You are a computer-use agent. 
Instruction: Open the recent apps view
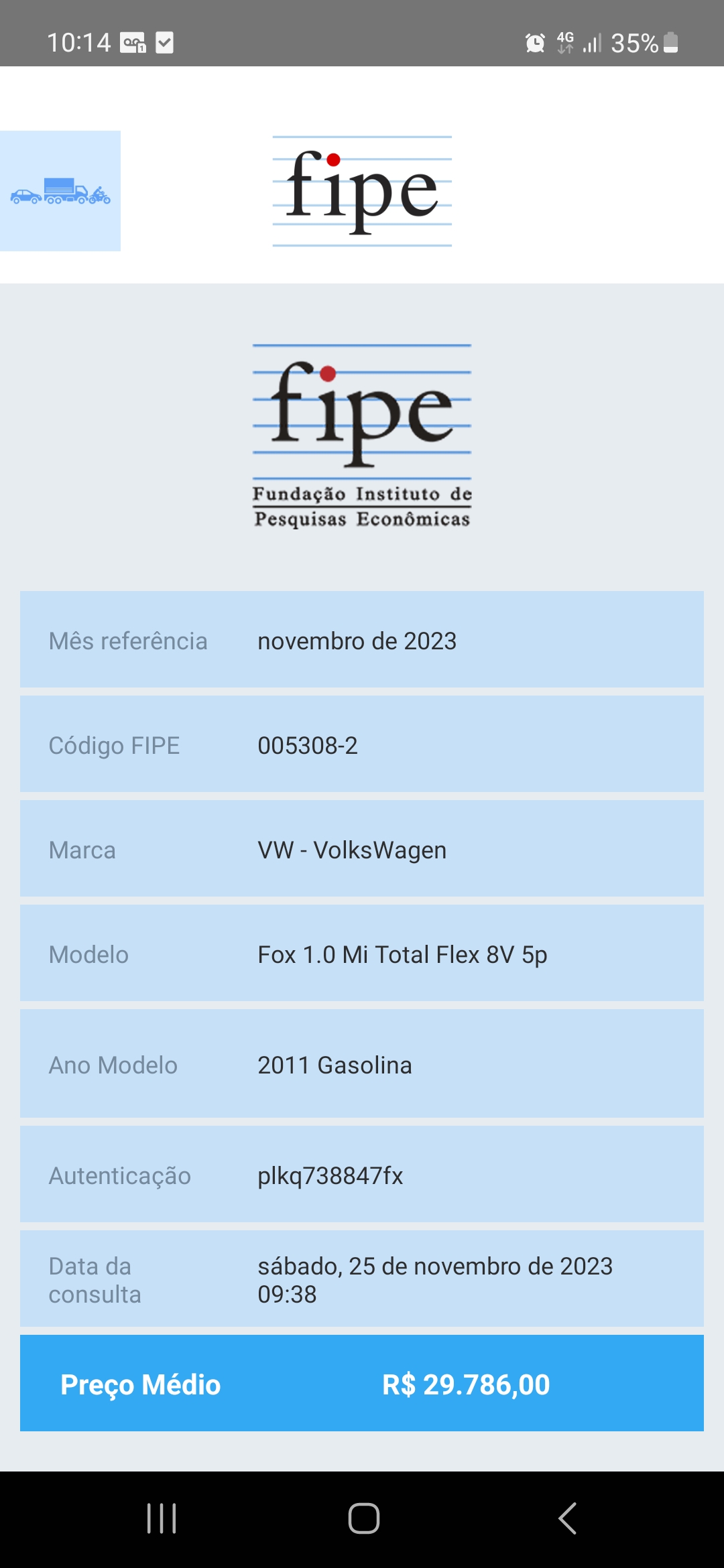tap(162, 1518)
